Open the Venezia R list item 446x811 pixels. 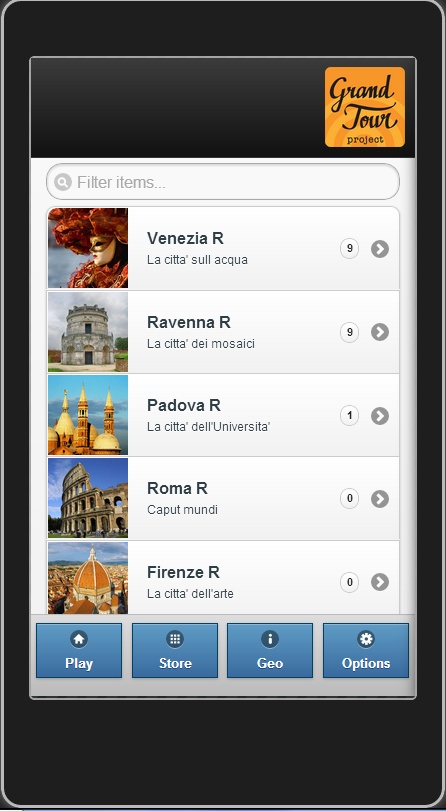[223, 248]
